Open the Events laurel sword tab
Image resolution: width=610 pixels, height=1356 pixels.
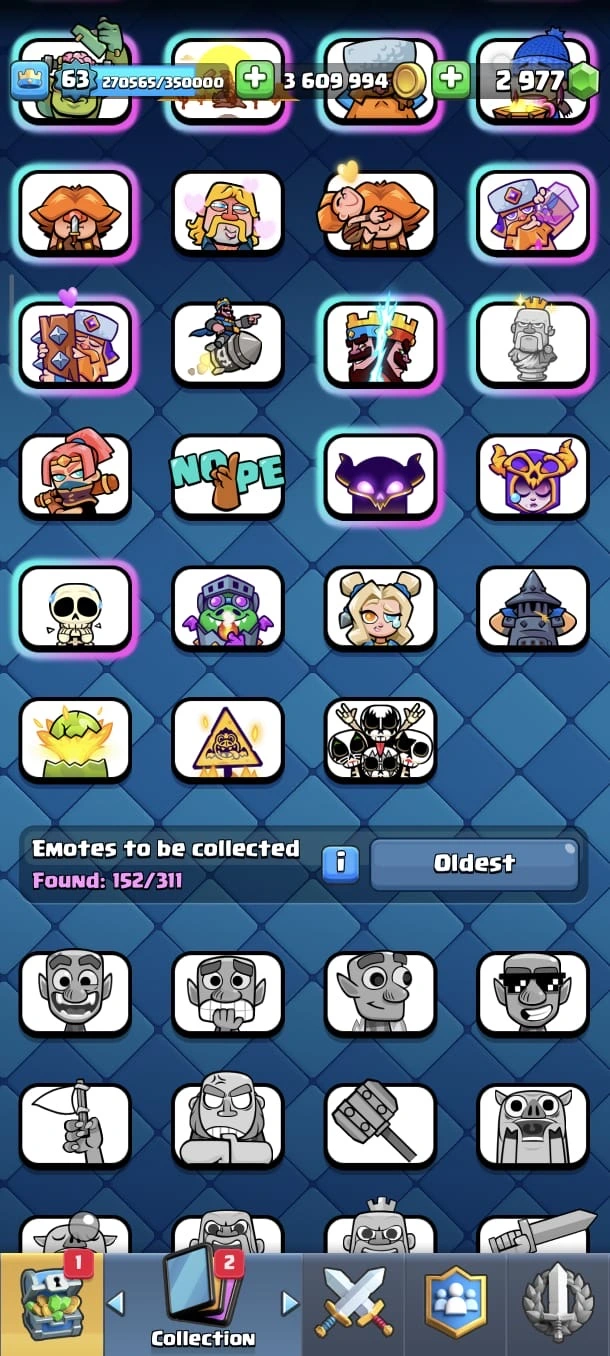point(558,1304)
